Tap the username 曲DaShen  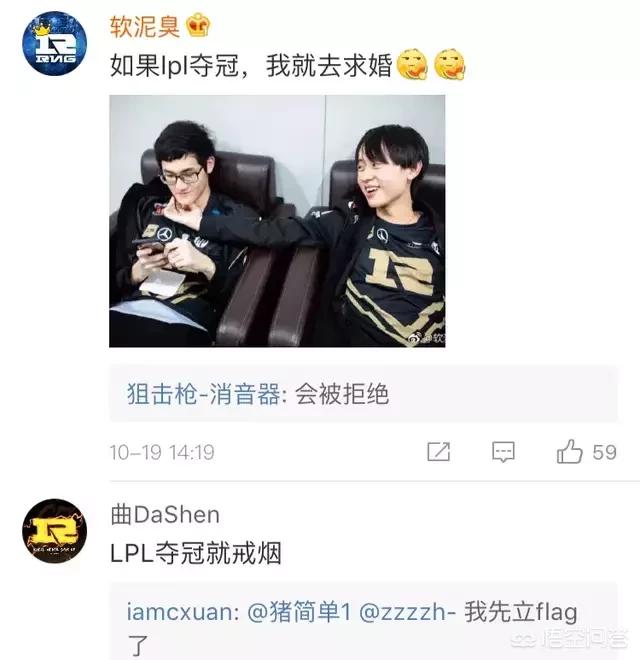click(x=165, y=515)
